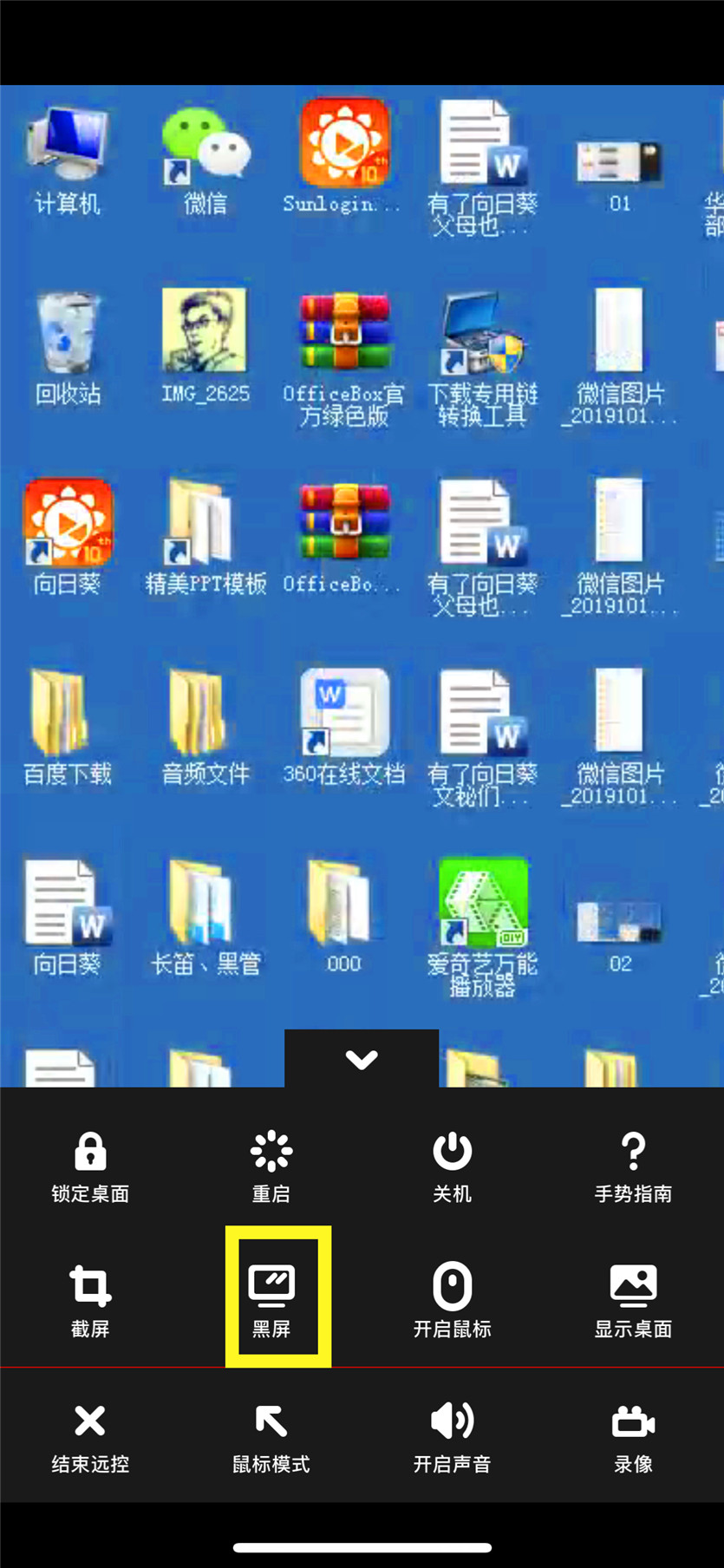Open the 手势指南 gesture guide
Screen dimensions: 724x1568
(633, 1166)
